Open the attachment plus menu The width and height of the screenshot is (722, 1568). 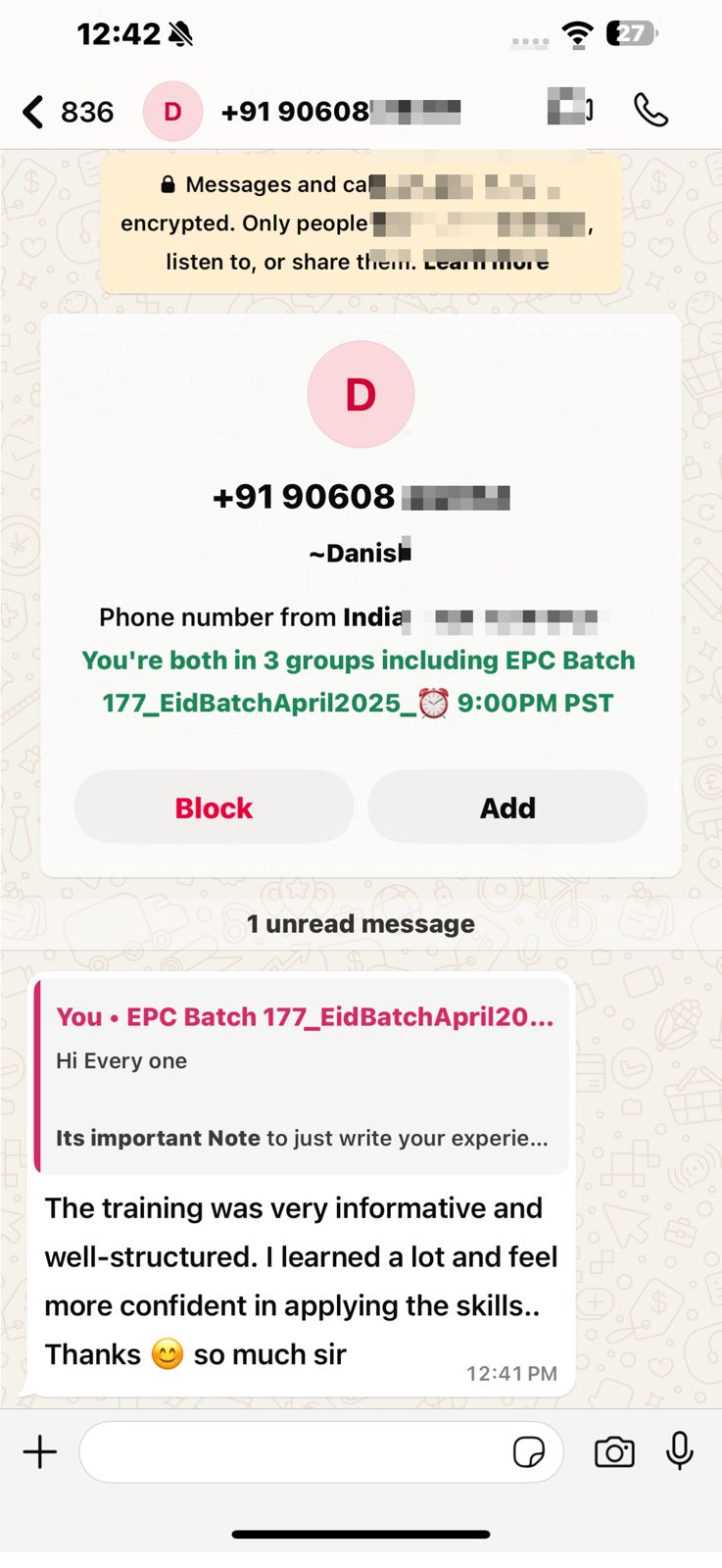[40, 1451]
